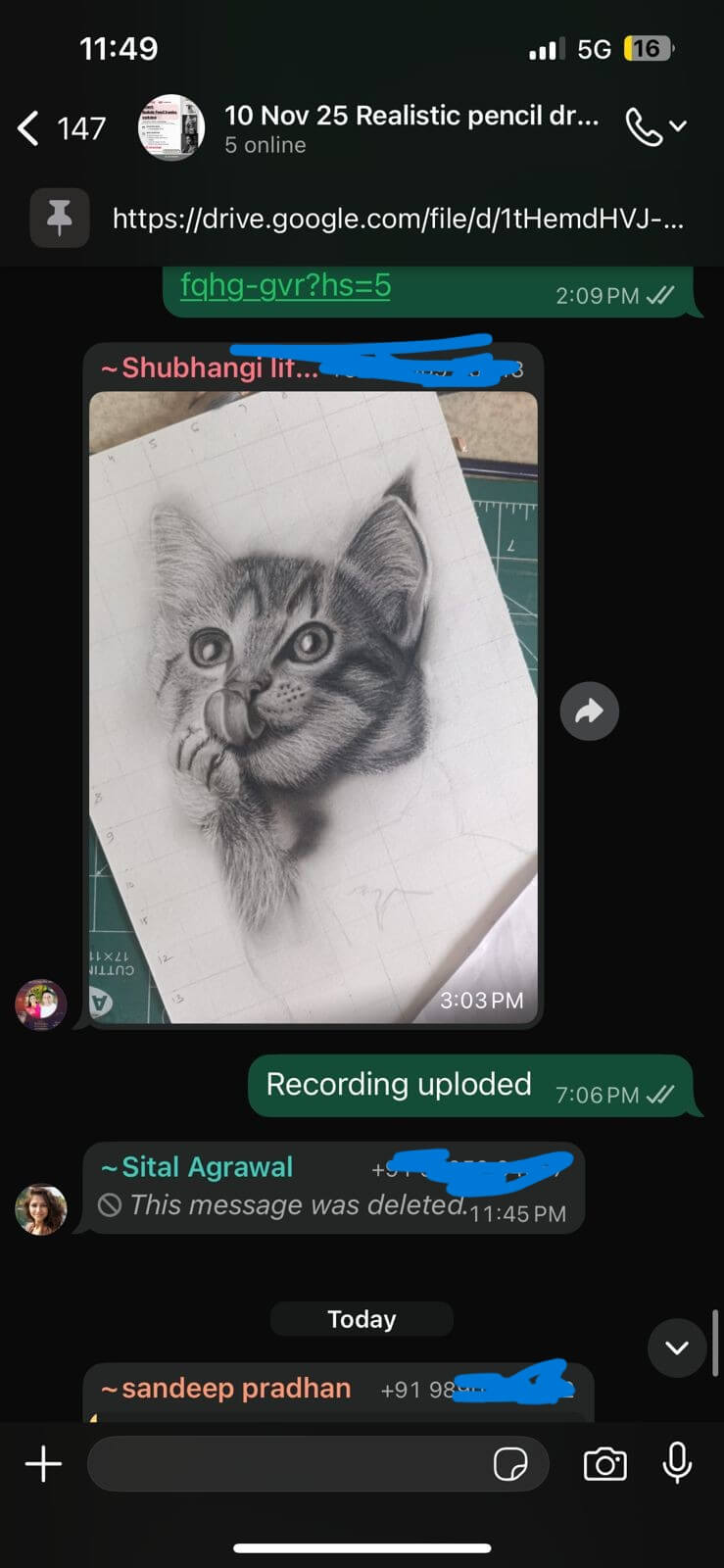
Task: Open the camera to take a photo
Action: pos(604,1465)
